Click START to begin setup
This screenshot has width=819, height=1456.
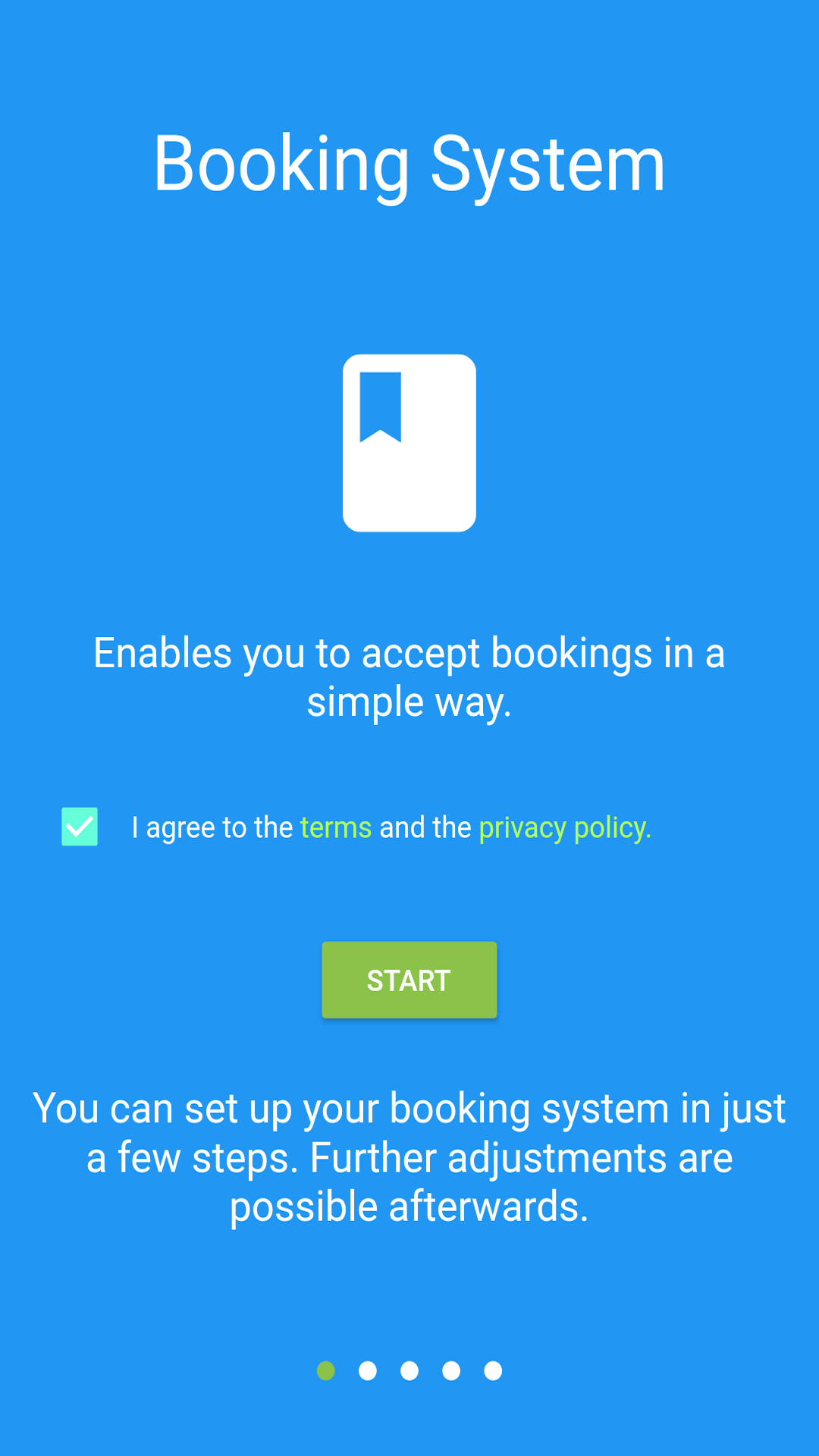(x=409, y=980)
